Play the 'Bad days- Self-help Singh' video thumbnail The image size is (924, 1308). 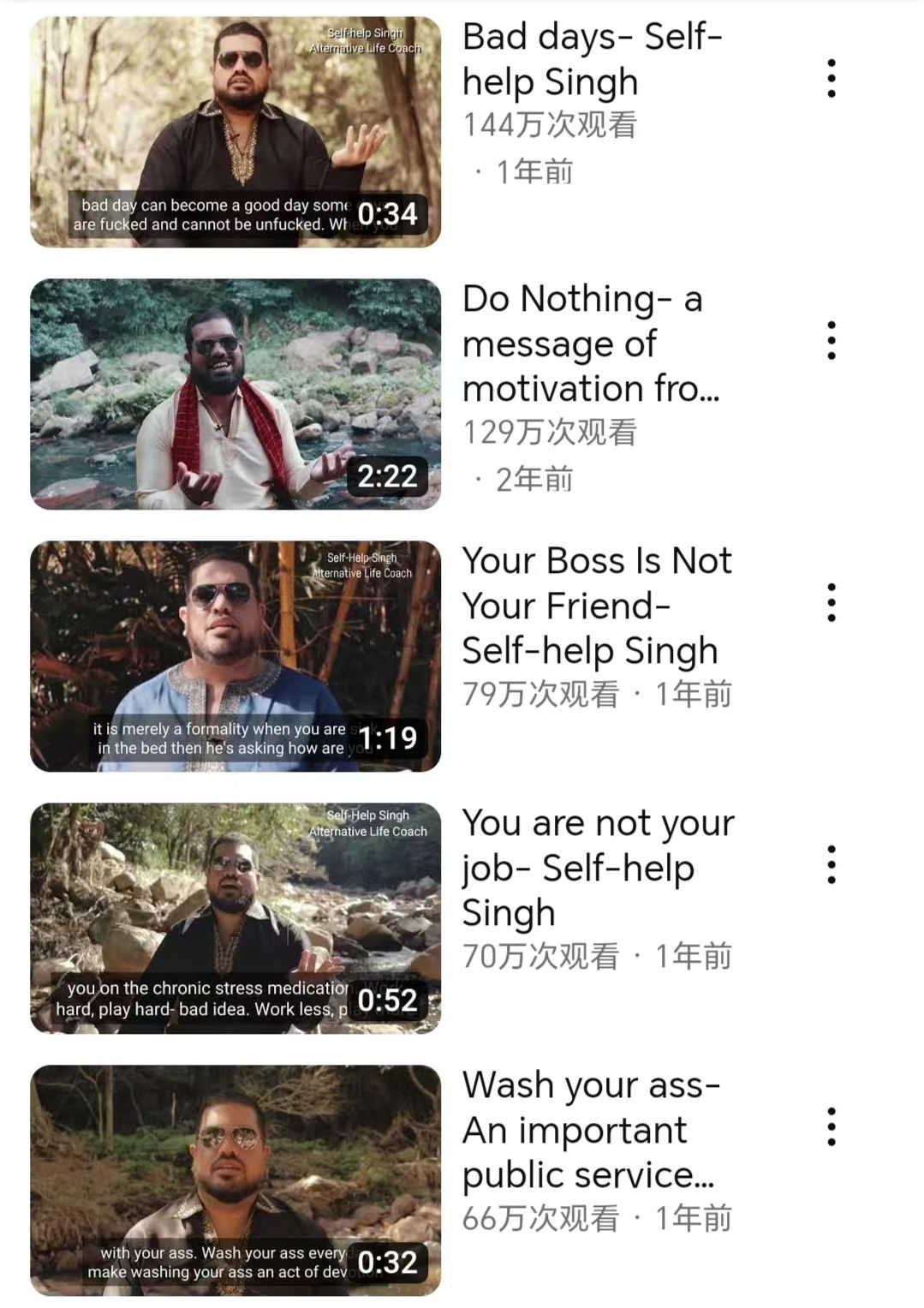click(235, 132)
